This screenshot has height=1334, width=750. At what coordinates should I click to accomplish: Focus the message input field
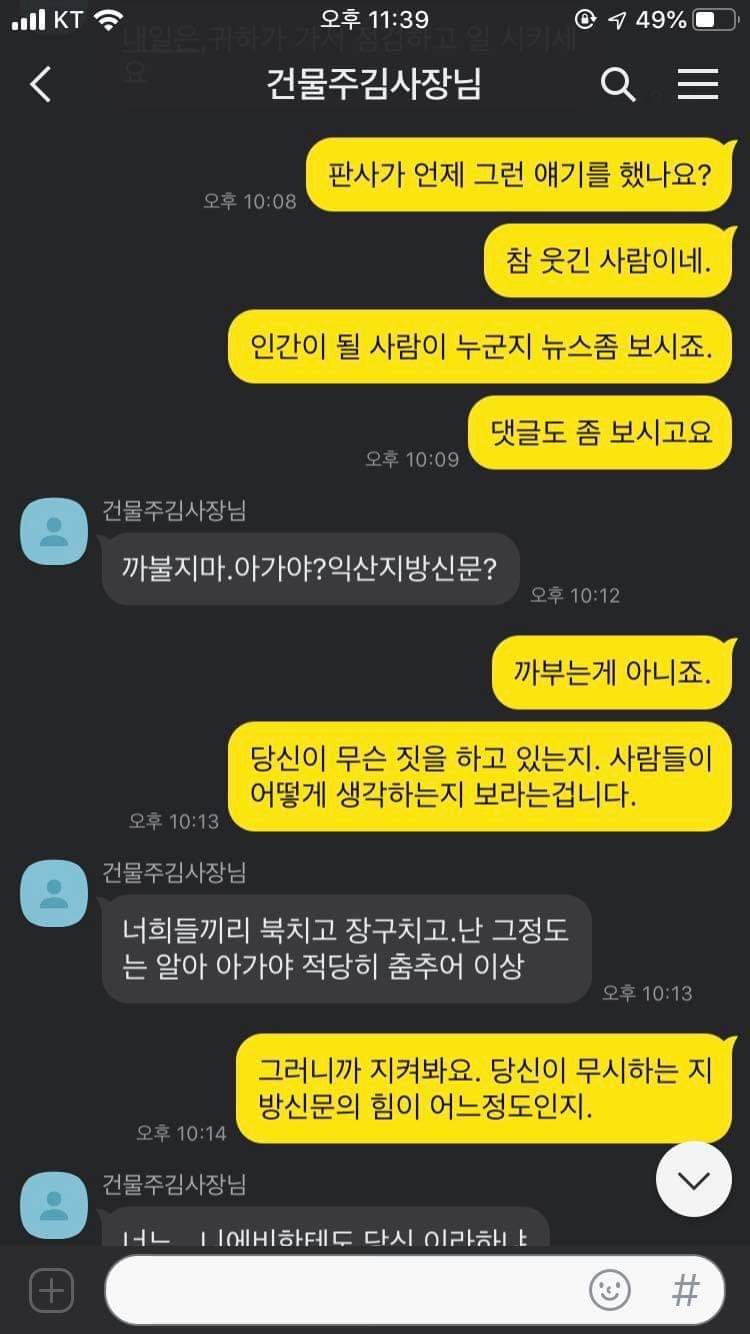point(340,1290)
